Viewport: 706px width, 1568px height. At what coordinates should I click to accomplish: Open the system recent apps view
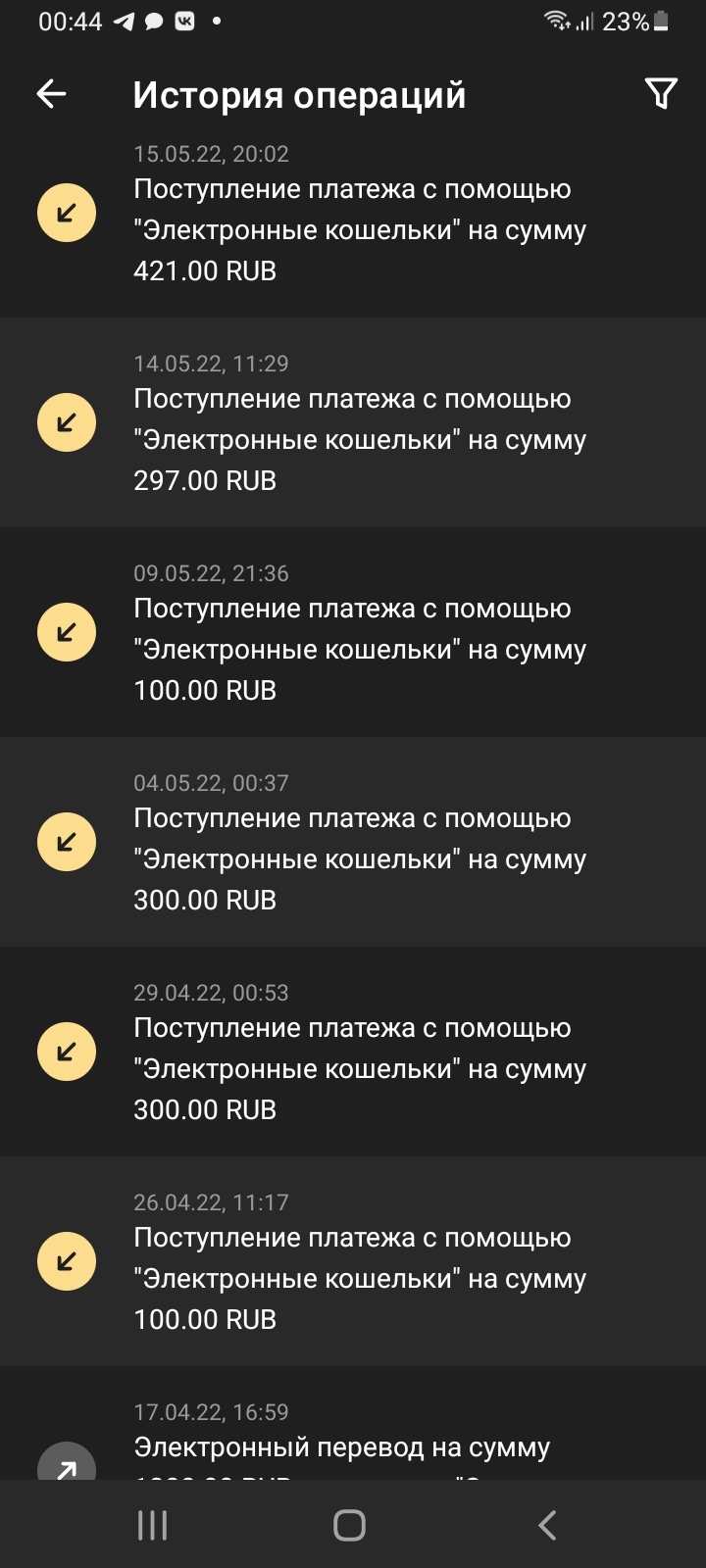153,1525
